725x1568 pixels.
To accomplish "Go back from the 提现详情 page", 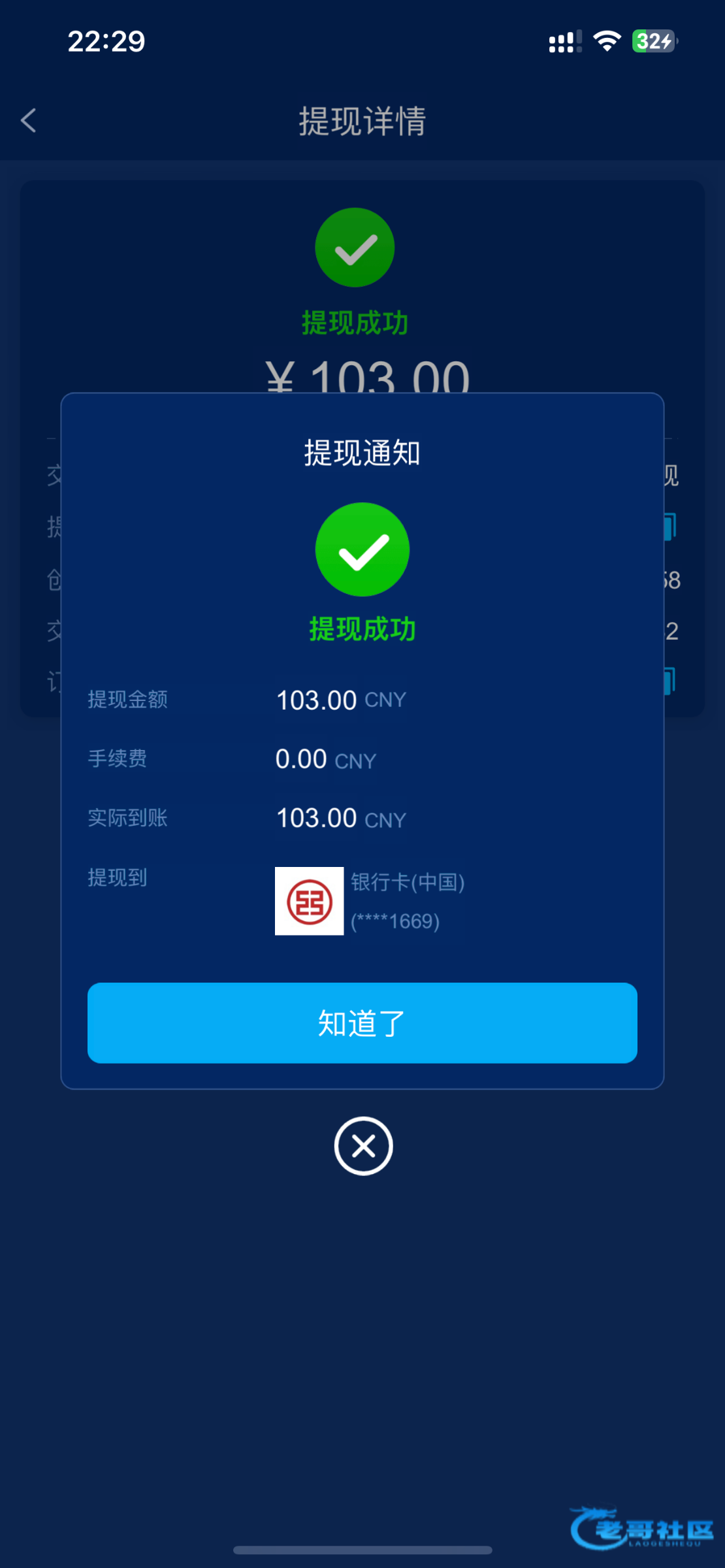I will pyautogui.click(x=29, y=121).
